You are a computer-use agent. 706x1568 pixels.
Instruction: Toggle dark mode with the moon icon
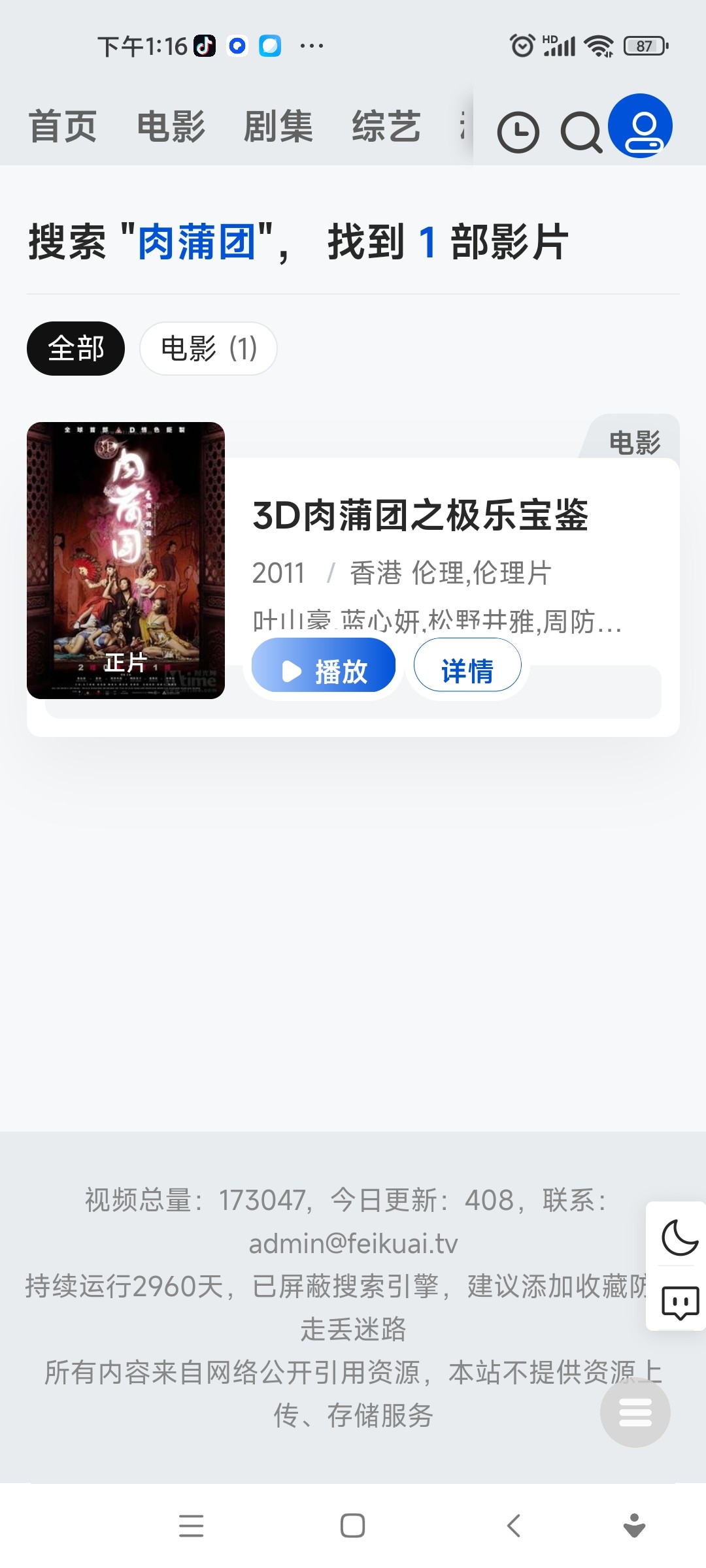coord(679,1237)
